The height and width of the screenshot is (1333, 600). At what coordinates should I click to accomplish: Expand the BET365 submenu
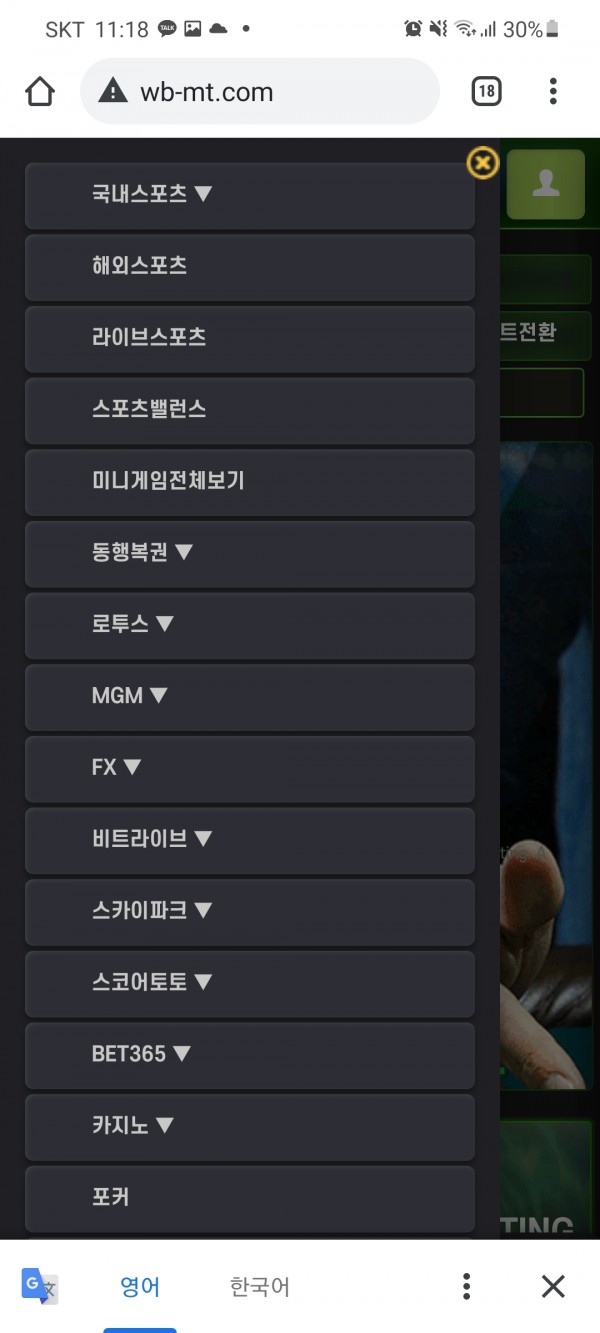[250, 1055]
